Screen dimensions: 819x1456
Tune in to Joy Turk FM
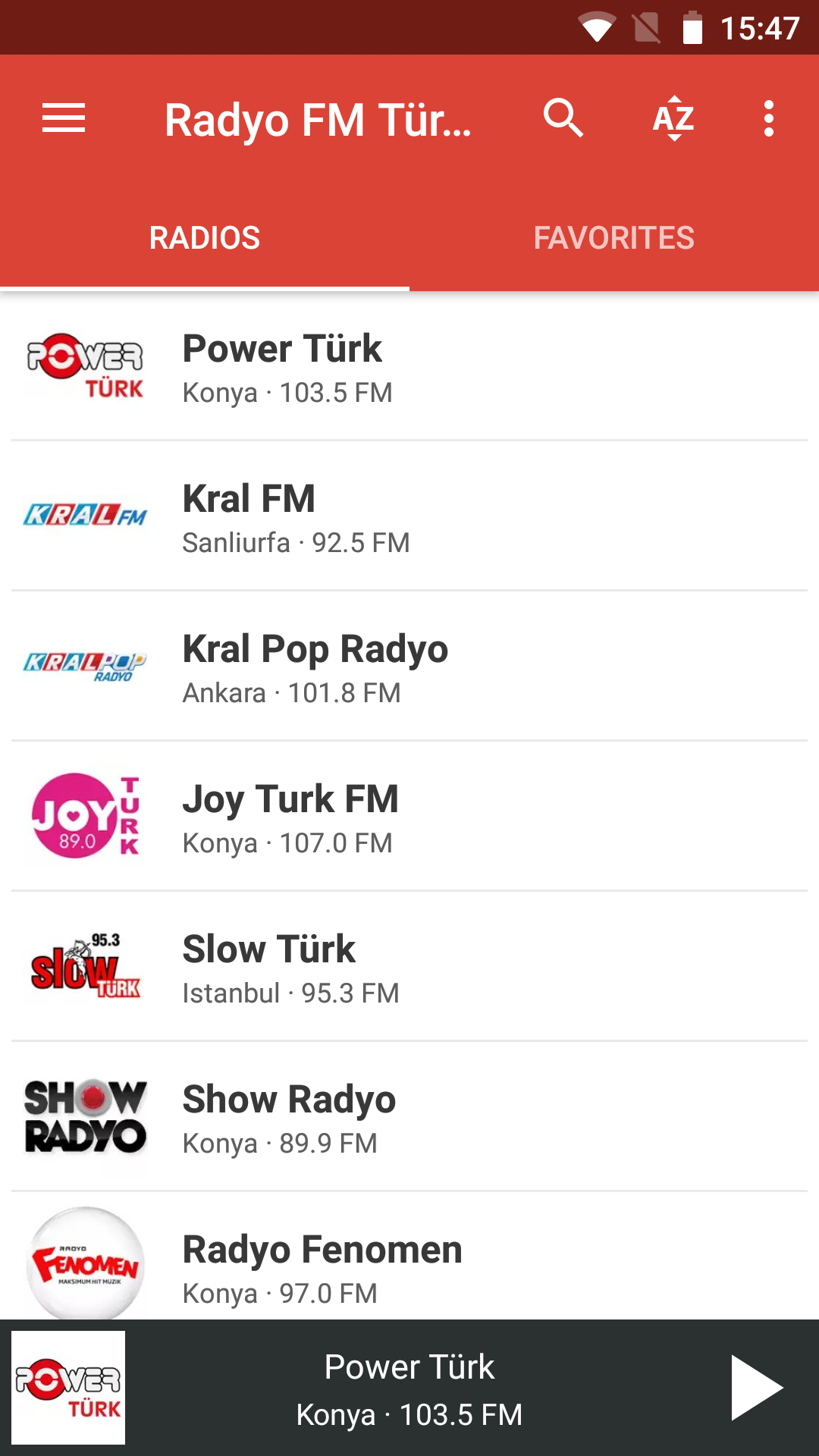(x=409, y=818)
